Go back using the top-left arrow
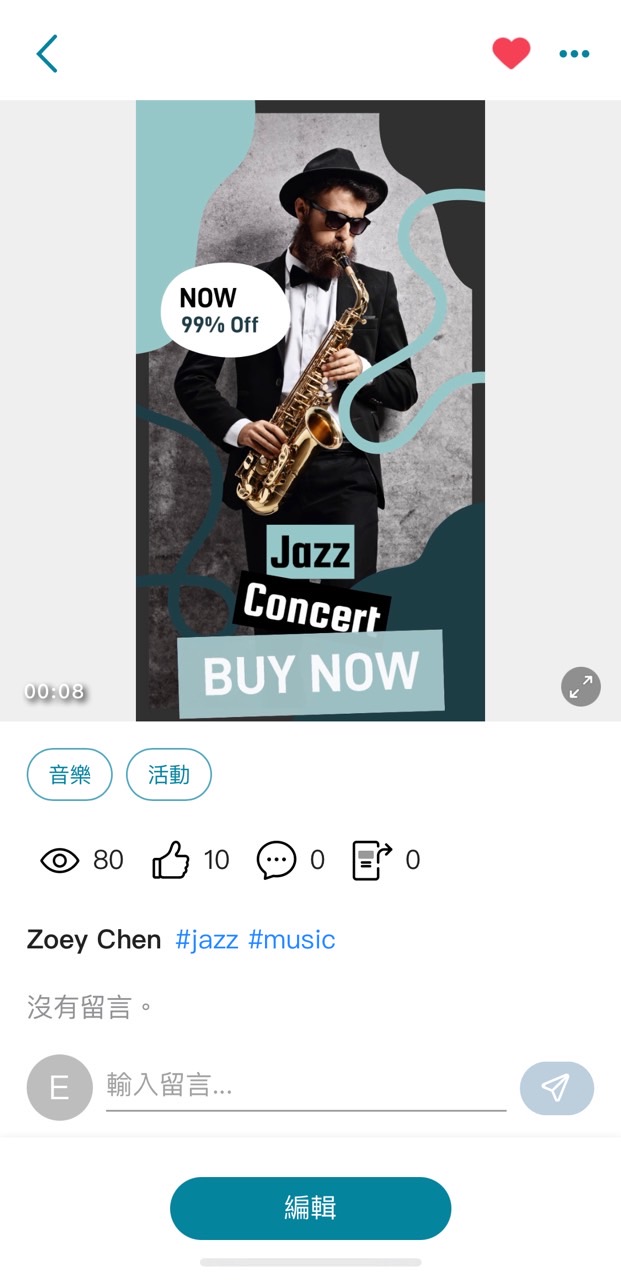The image size is (621, 1280). (47, 54)
